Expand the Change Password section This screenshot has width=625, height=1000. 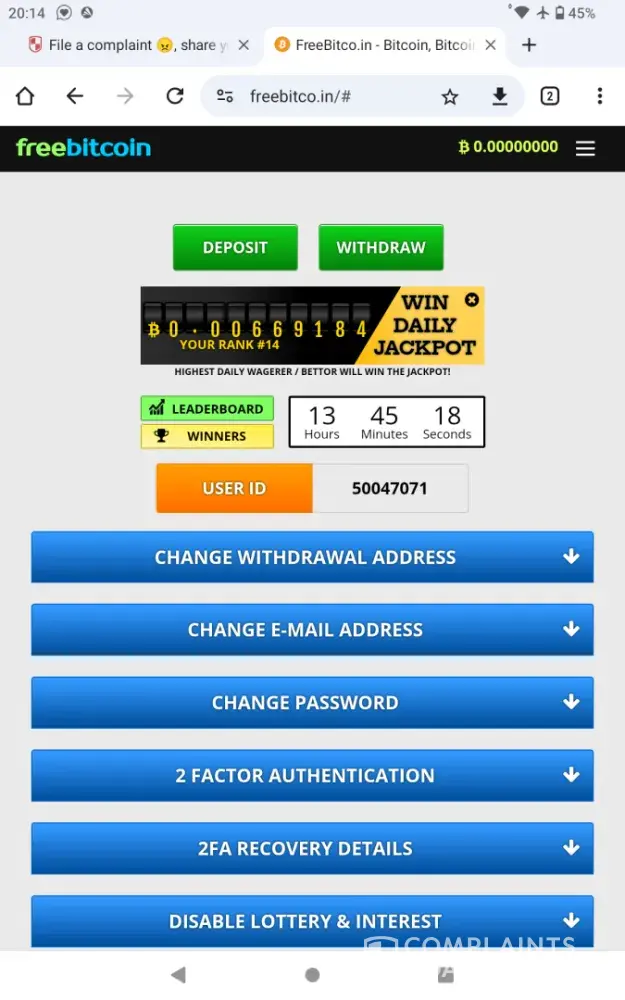click(x=312, y=703)
